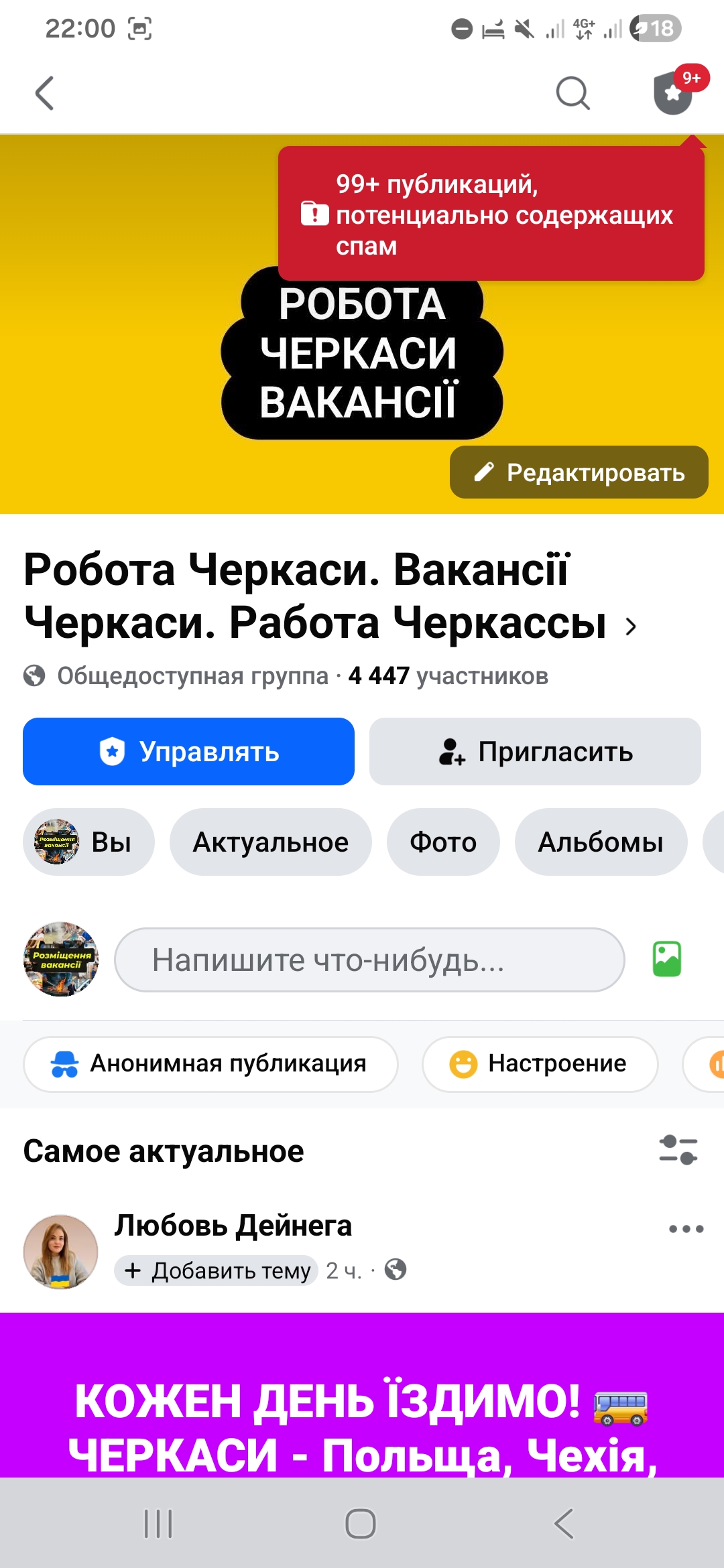Image resolution: width=724 pixels, height=1568 pixels.
Task: Tap the privacy globe icon on Любовь Дейнега's post
Action: [x=394, y=1268]
